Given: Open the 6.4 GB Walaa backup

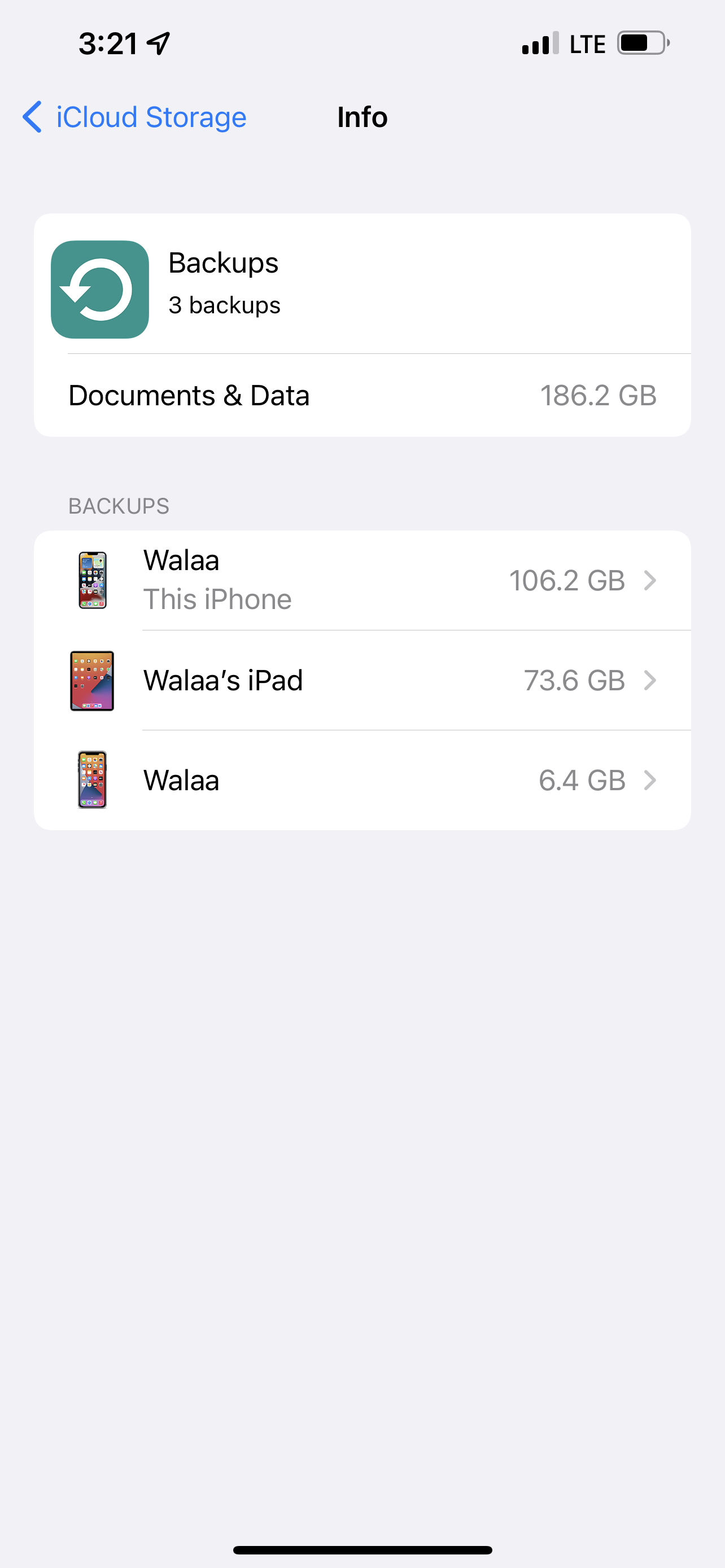Looking at the screenshot, I should 362,779.
